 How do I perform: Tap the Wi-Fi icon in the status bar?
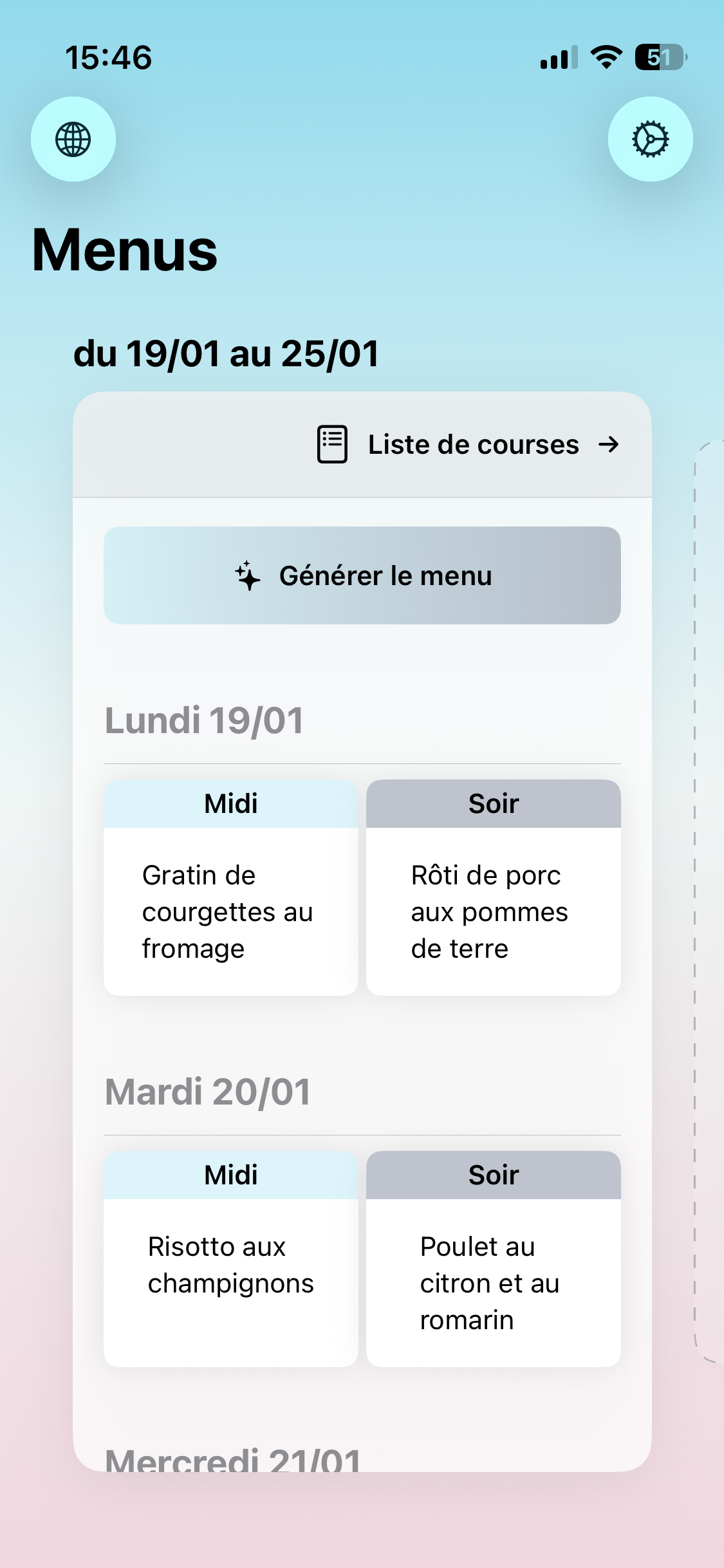pyautogui.click(x=605, y=58)
